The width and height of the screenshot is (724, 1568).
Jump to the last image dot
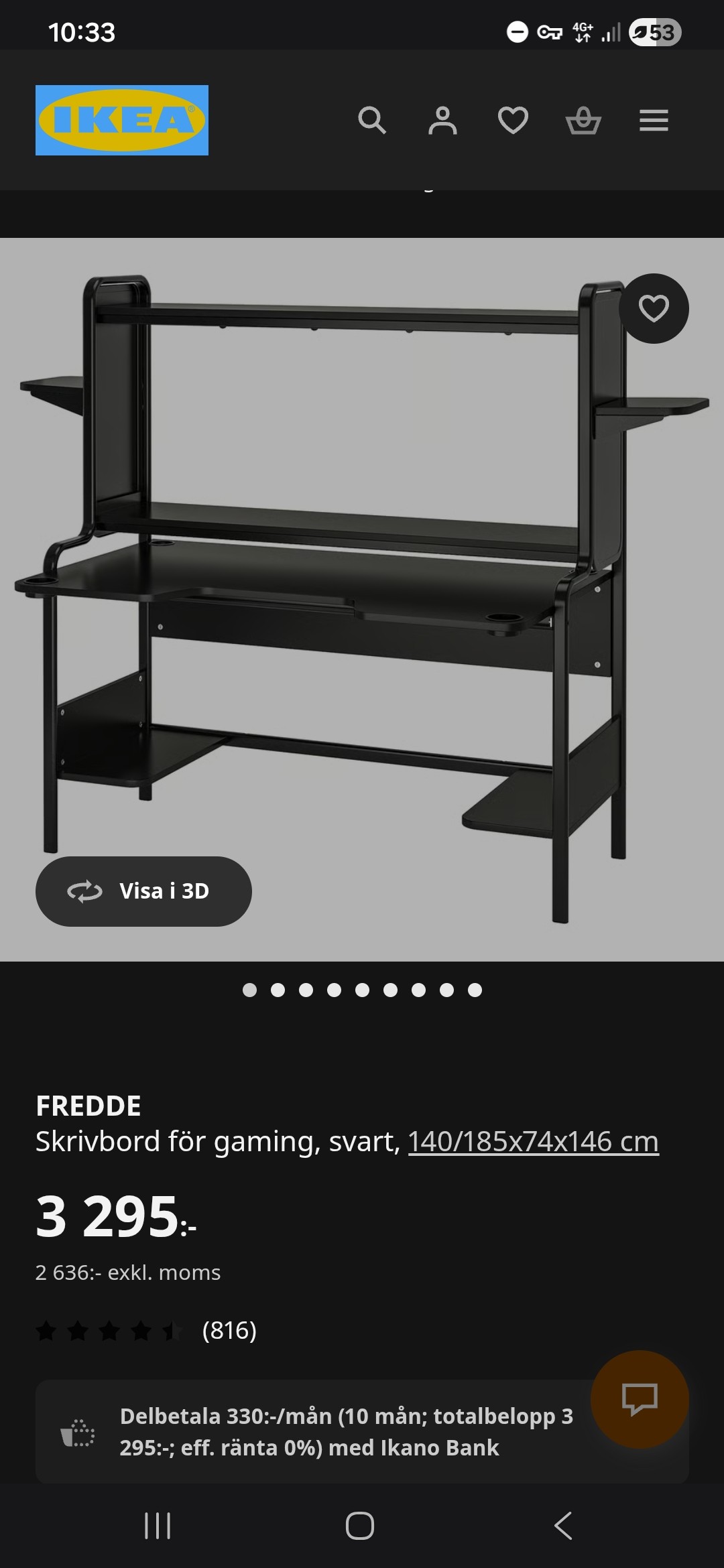(x=475, y=990)
